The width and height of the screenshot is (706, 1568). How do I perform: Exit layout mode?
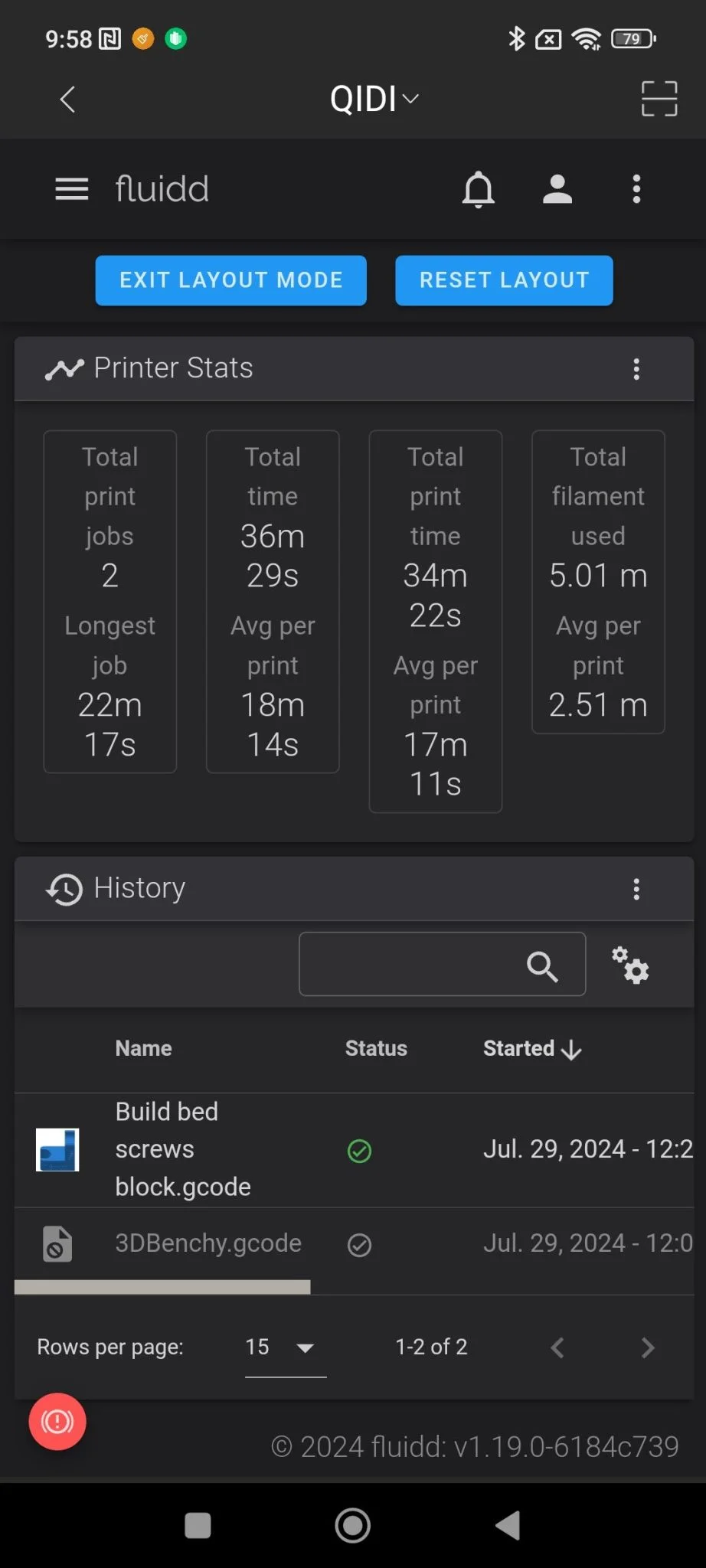click(230, 280)
